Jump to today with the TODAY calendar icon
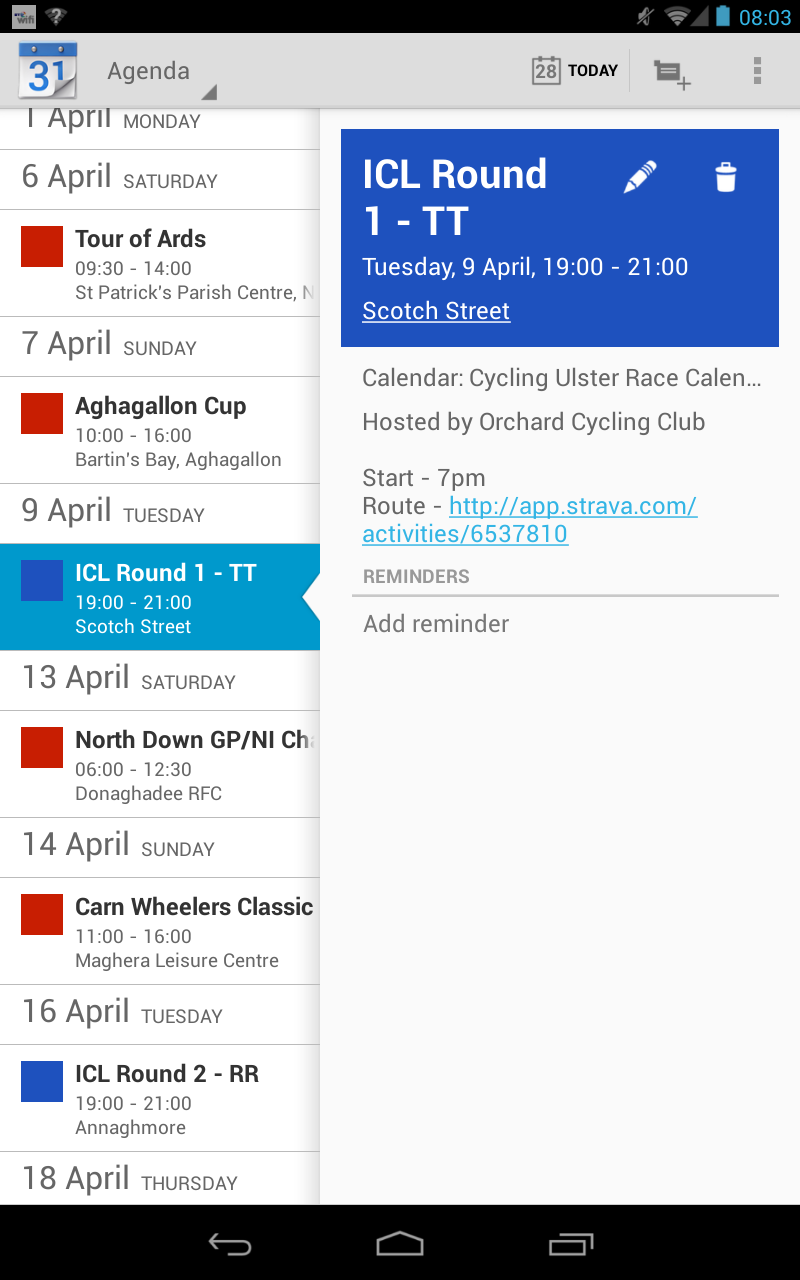 click(575, 71)
